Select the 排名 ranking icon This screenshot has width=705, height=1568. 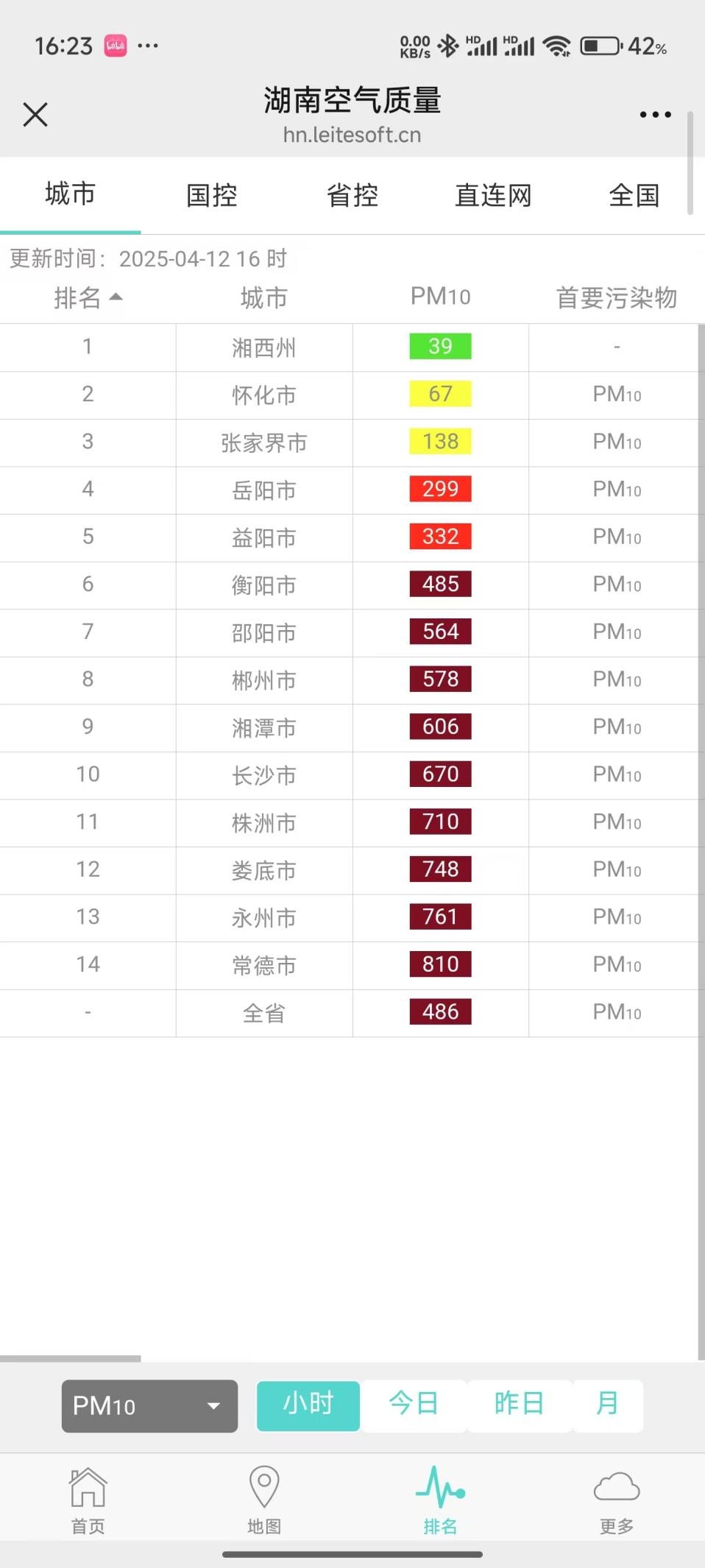pyautogui.click(x=441, y=1498)
